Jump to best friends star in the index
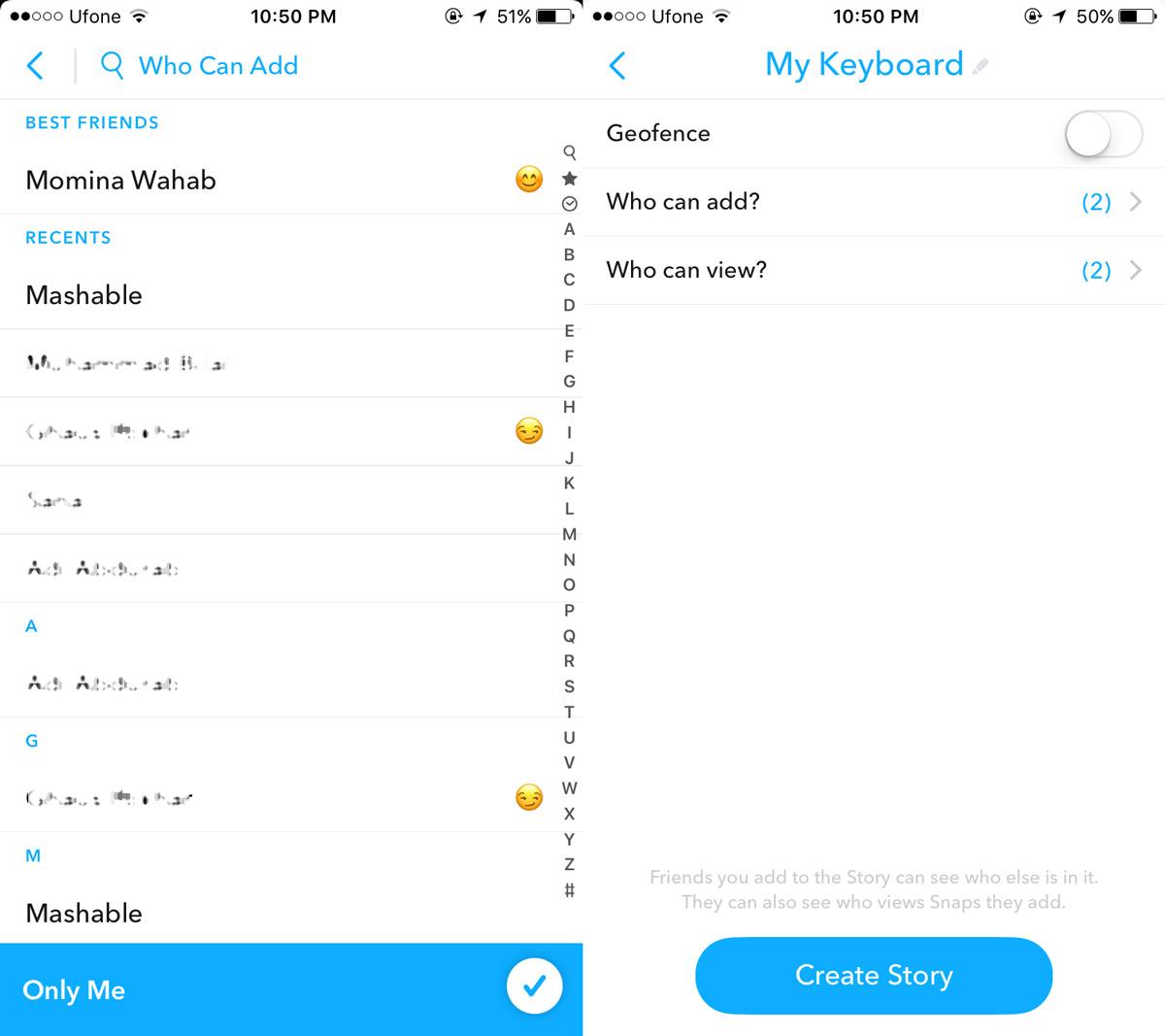The height and width of the screenshot is (1036, 1165). (x=569, y=179)
